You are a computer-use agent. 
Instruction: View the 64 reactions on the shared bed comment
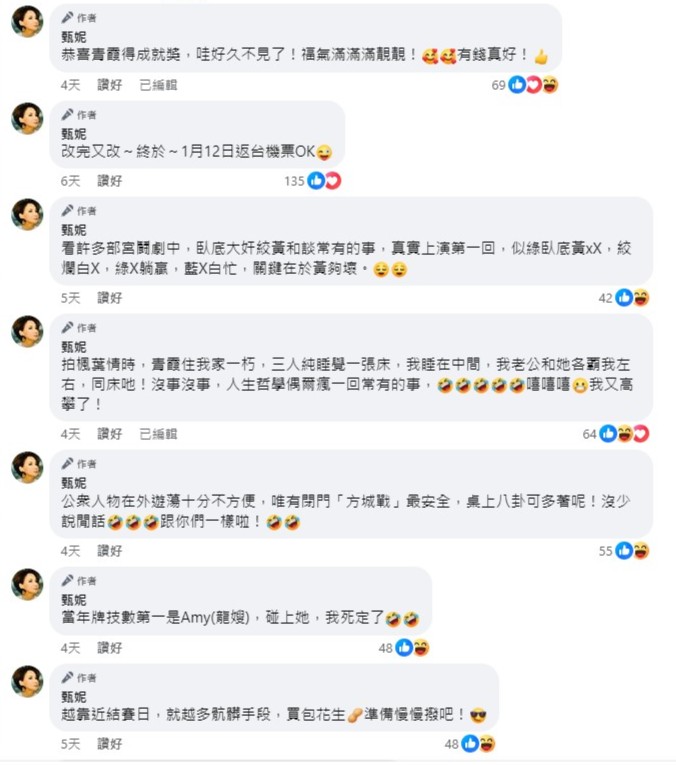tap(622, 434)
